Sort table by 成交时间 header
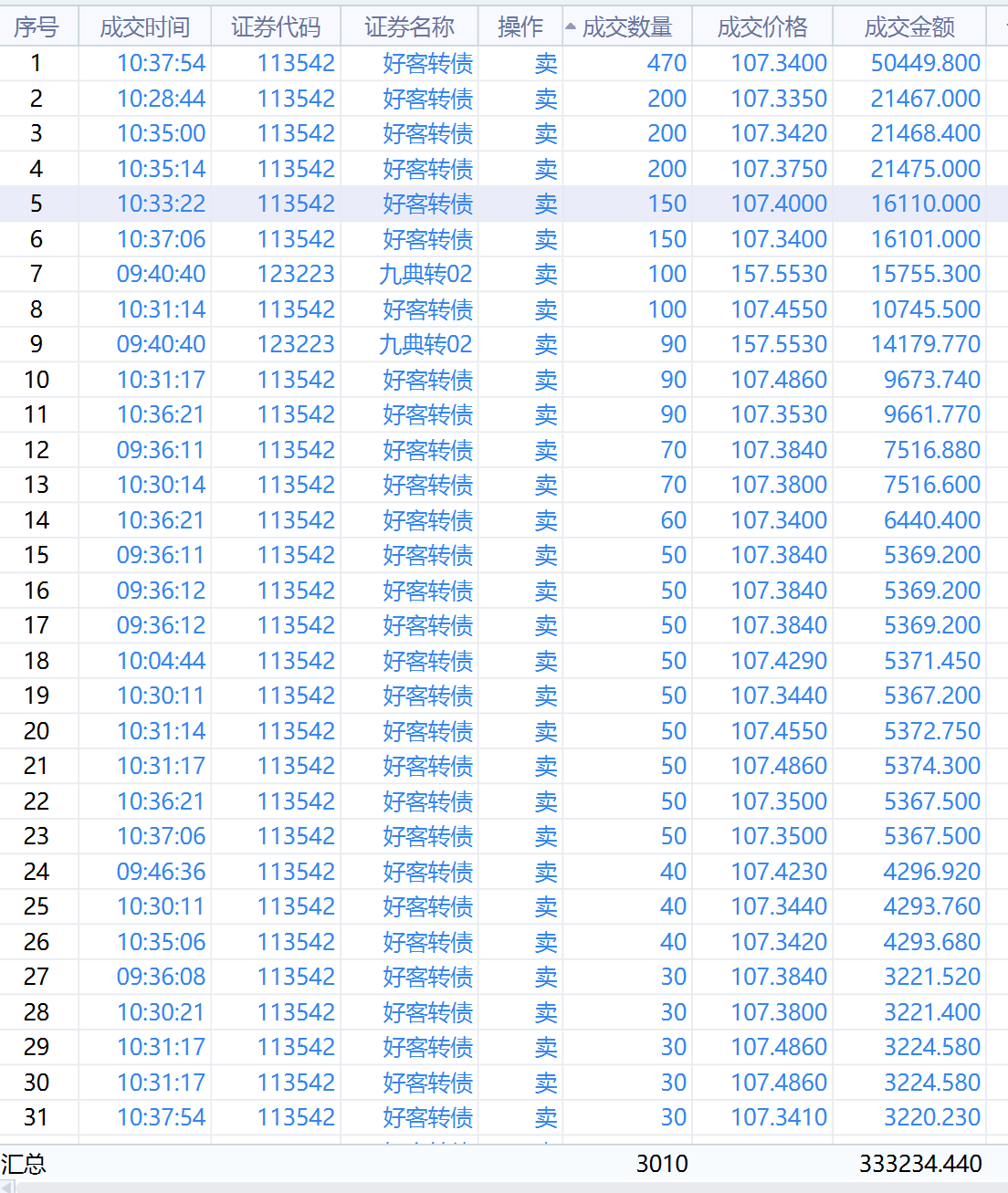The image size is (1008, 1193). [x=144, y=27]
